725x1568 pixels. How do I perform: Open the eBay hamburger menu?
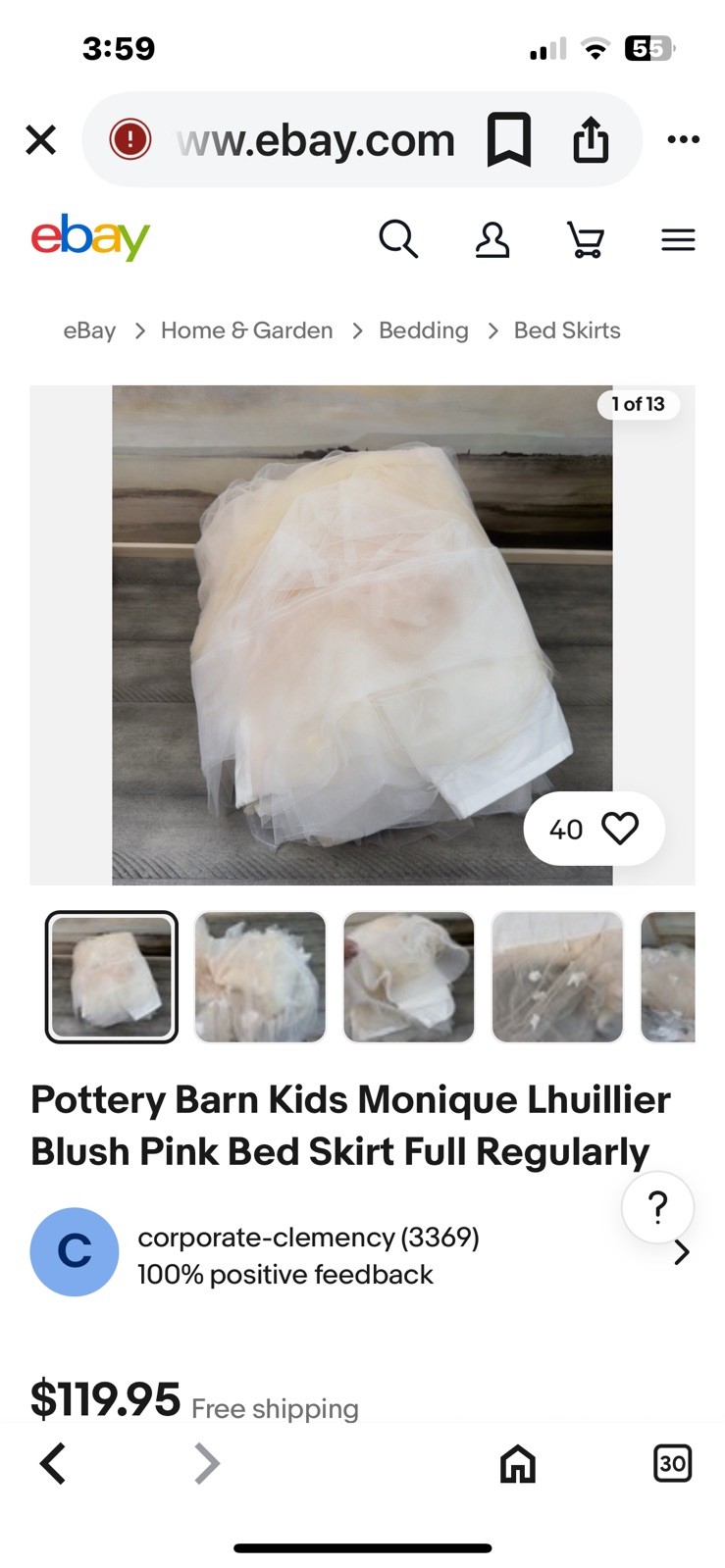pos(678,239)
